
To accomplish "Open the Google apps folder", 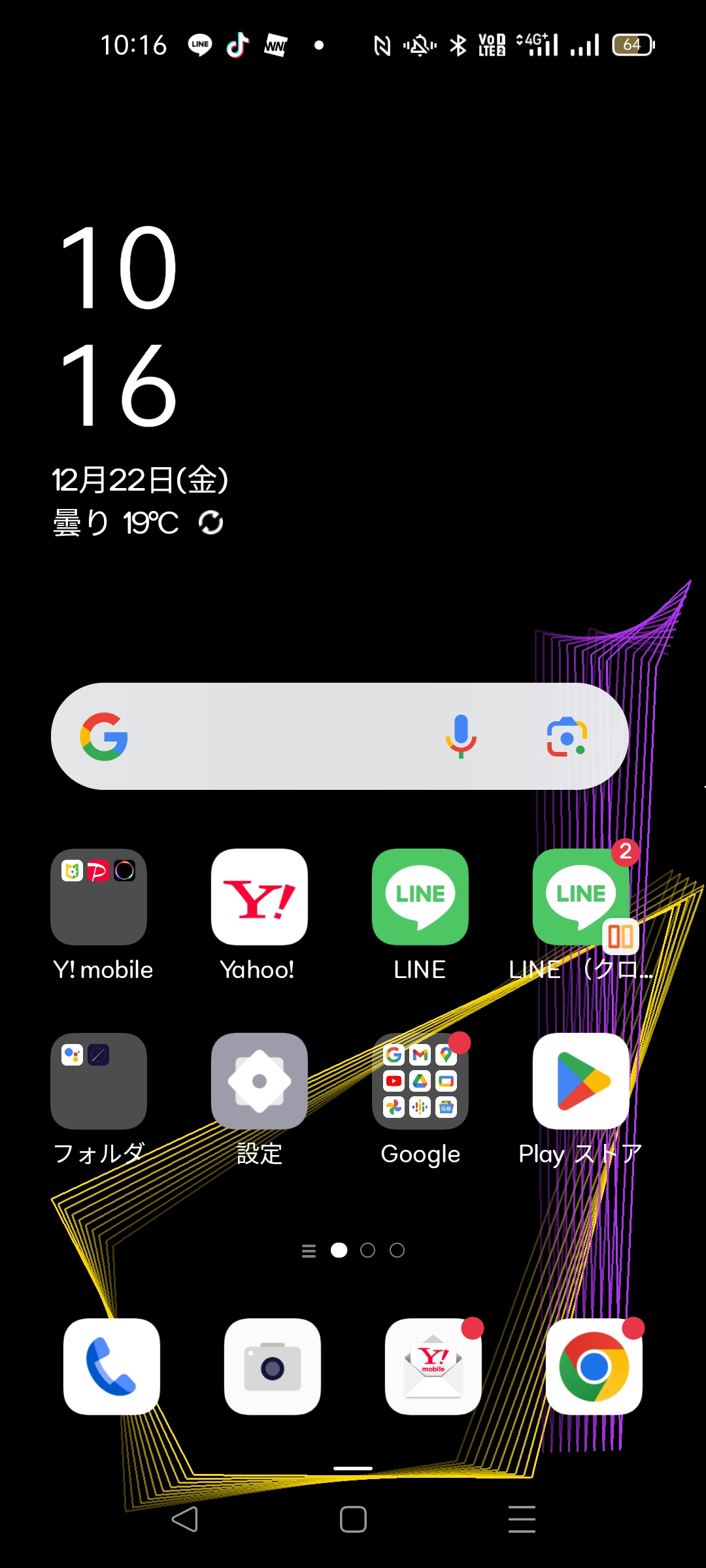I will 420,1081.
